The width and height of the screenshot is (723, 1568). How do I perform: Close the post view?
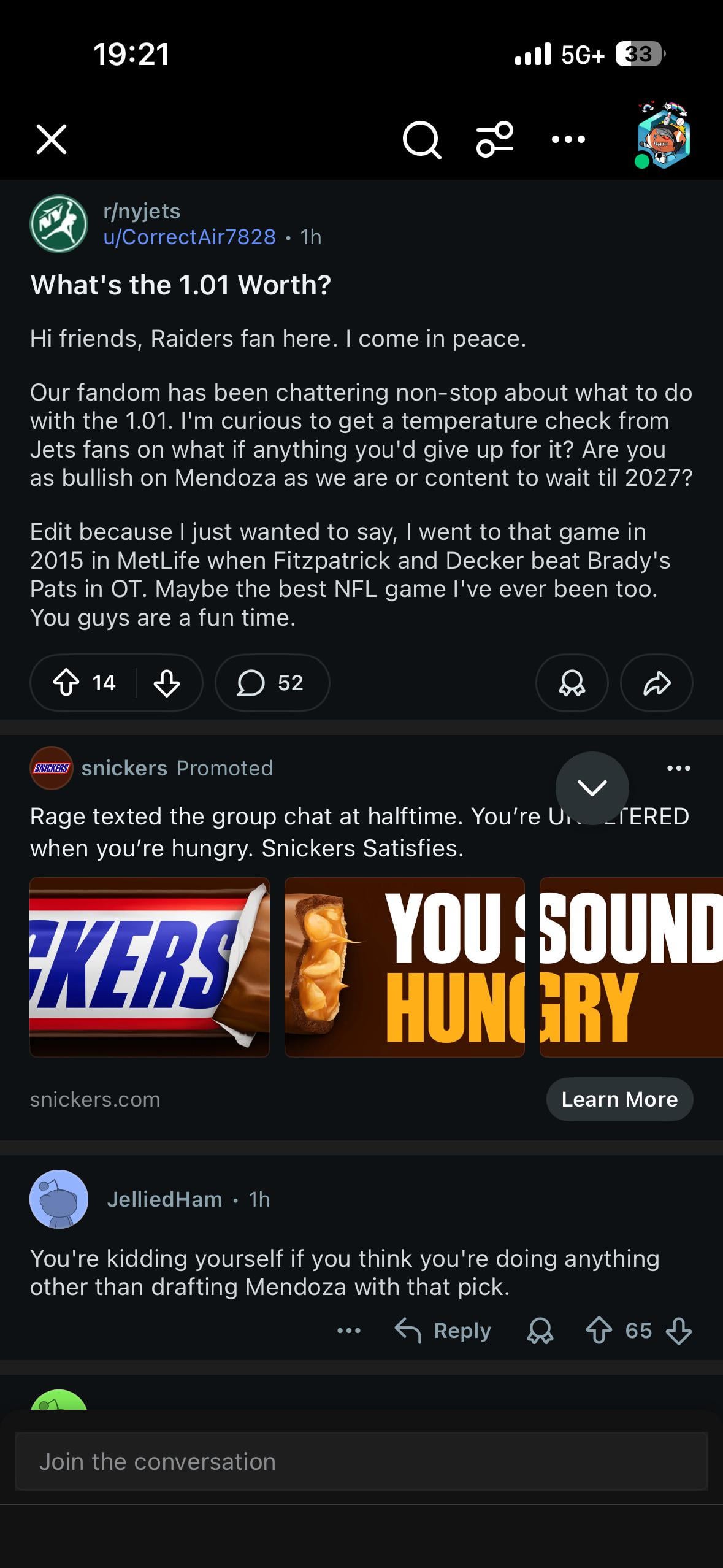pos(52,139)
